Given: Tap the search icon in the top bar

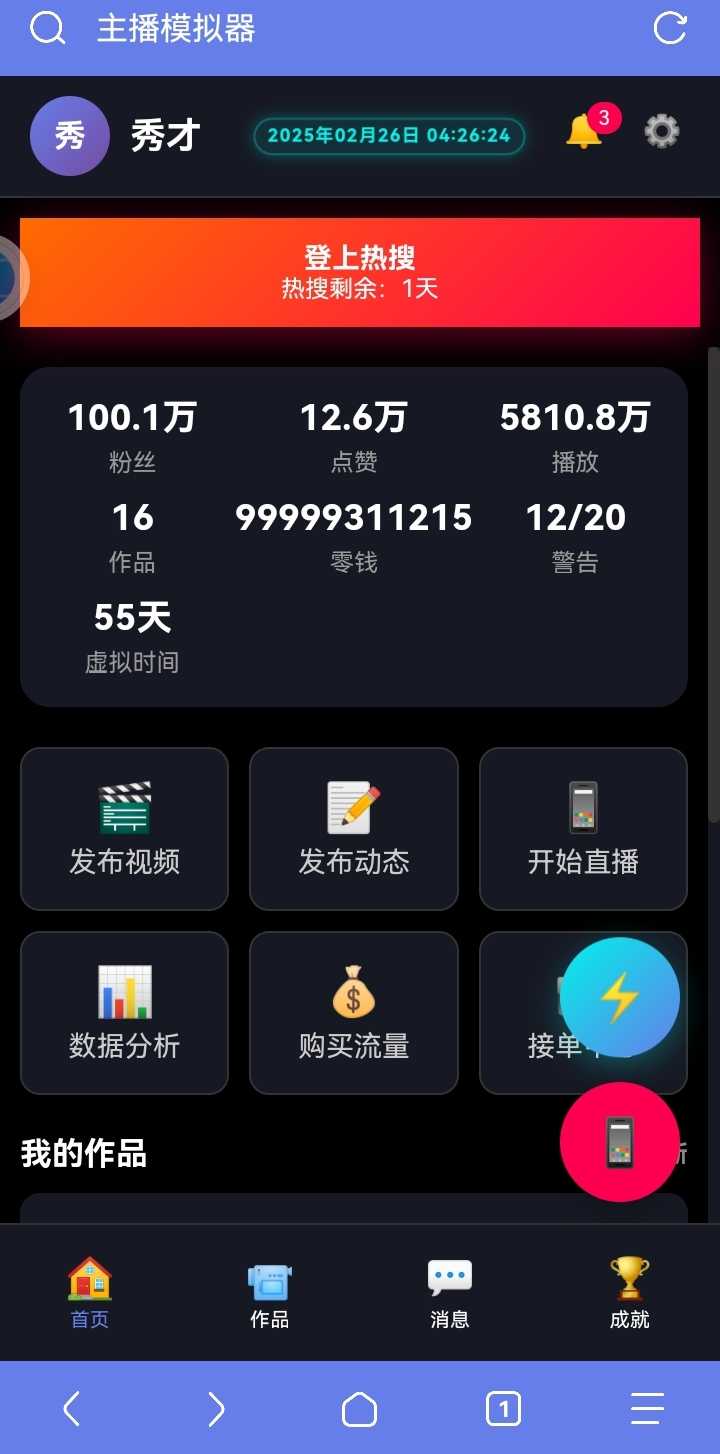Looking at the screenshot, I should [47, 29].
